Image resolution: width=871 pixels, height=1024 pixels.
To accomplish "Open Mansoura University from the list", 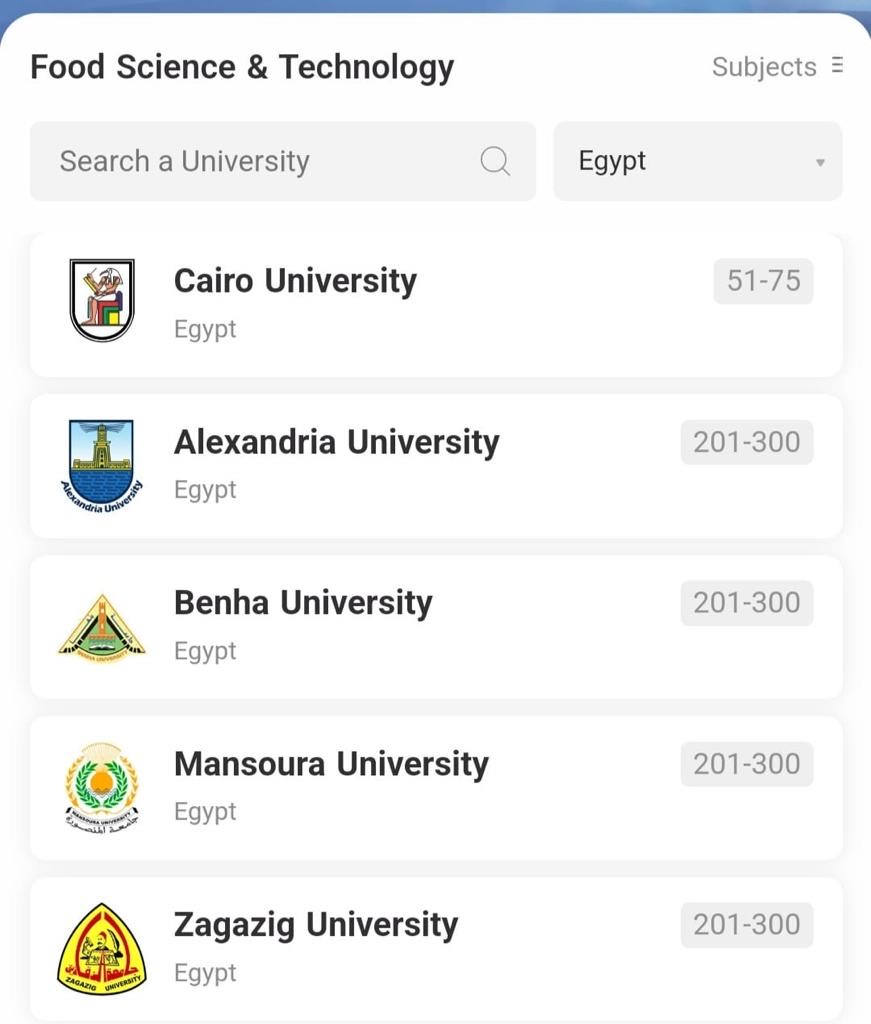I will click(x=331, y=765).
